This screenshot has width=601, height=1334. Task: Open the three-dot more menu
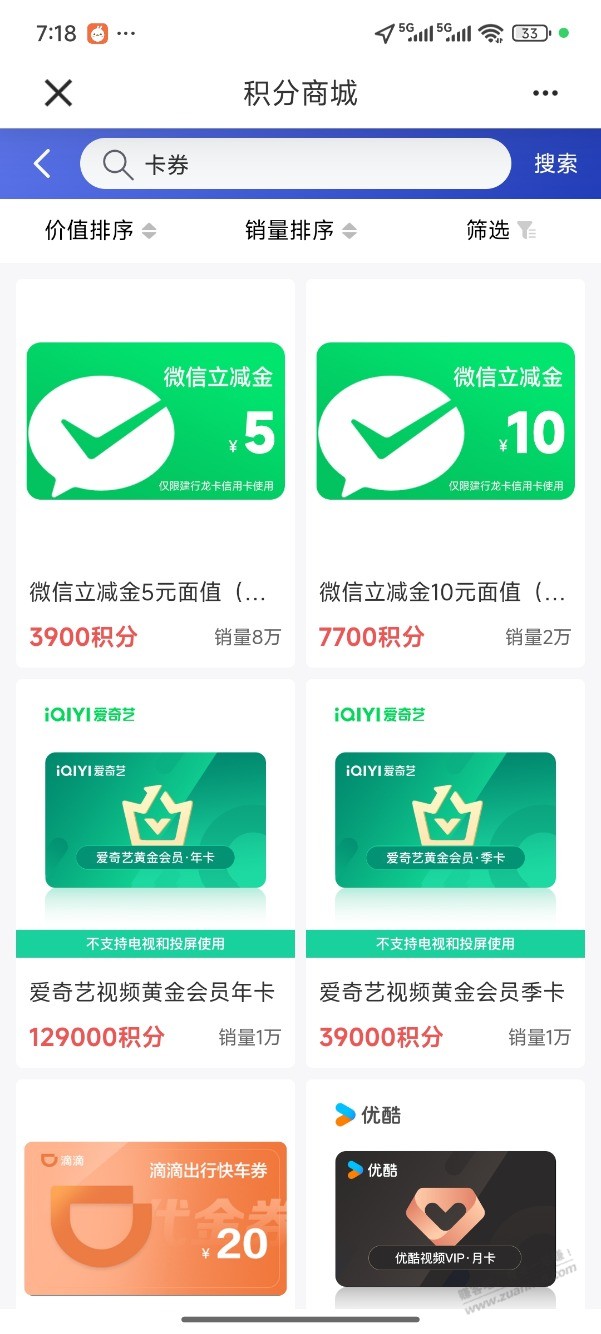(x=545, y=93)
